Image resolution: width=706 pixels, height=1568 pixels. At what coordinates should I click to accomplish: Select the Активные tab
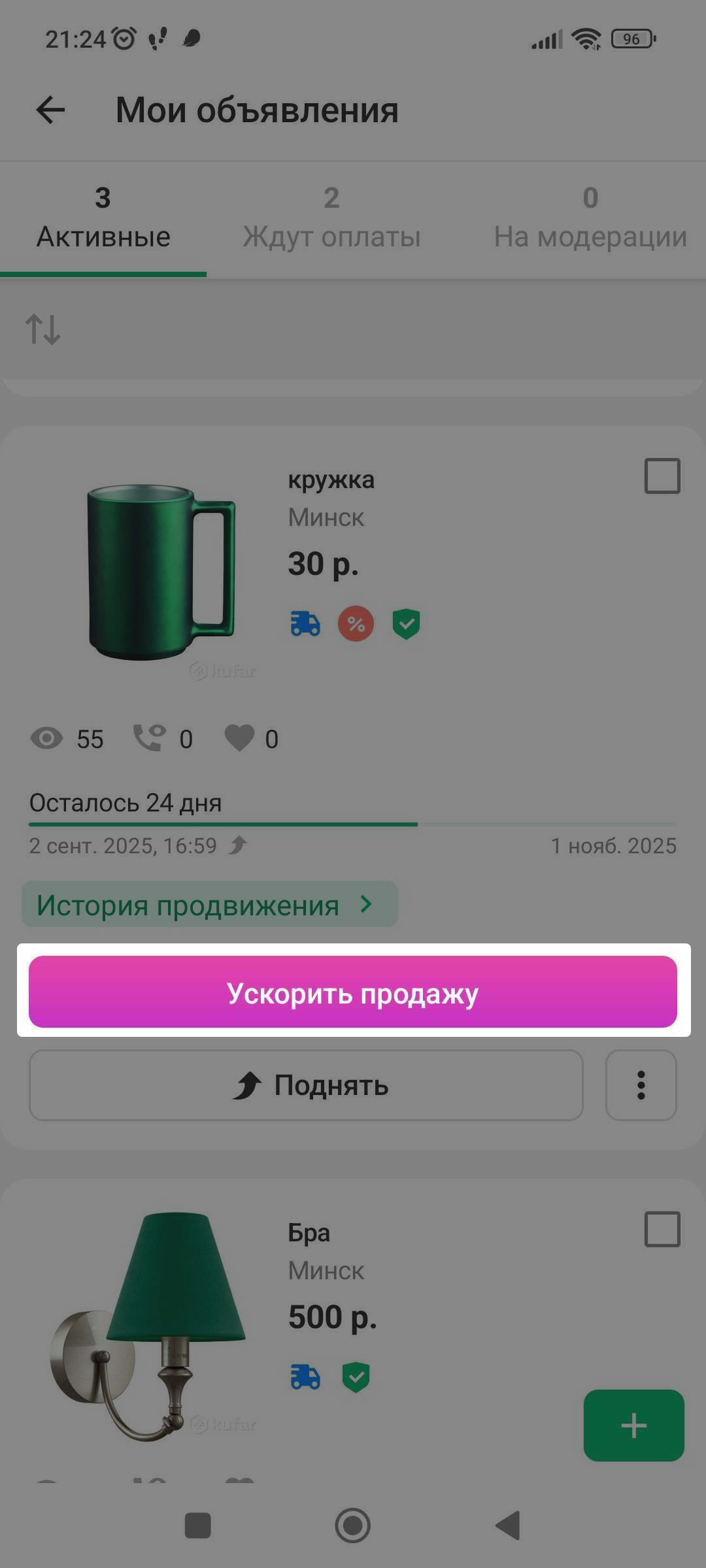(103, 219)
